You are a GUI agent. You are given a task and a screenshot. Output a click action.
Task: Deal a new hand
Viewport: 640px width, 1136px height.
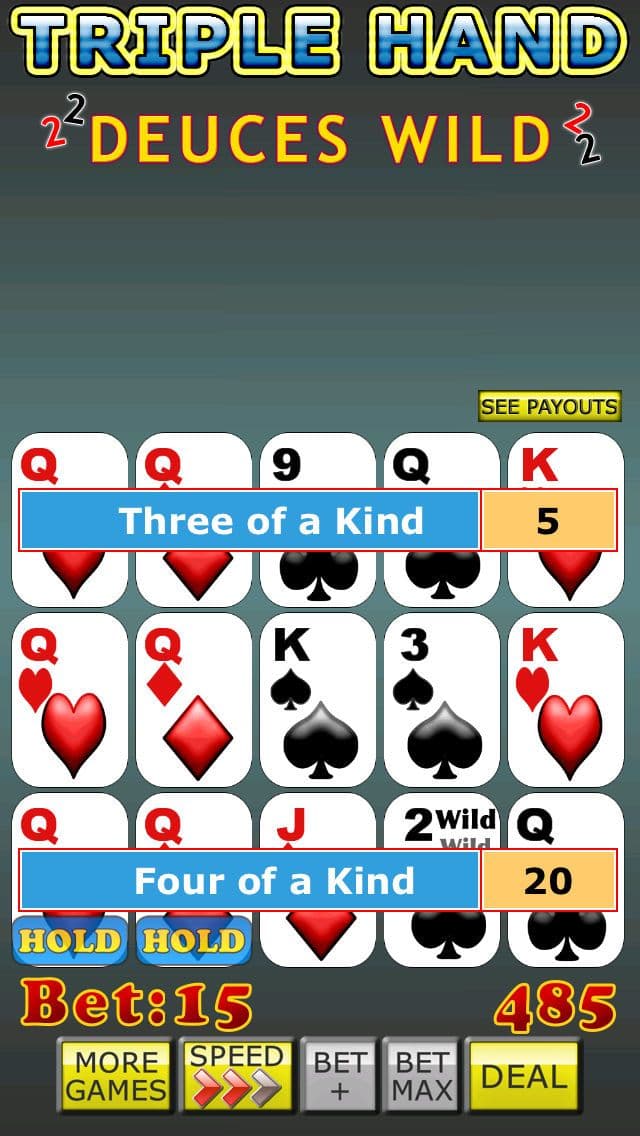[523, 1076]
